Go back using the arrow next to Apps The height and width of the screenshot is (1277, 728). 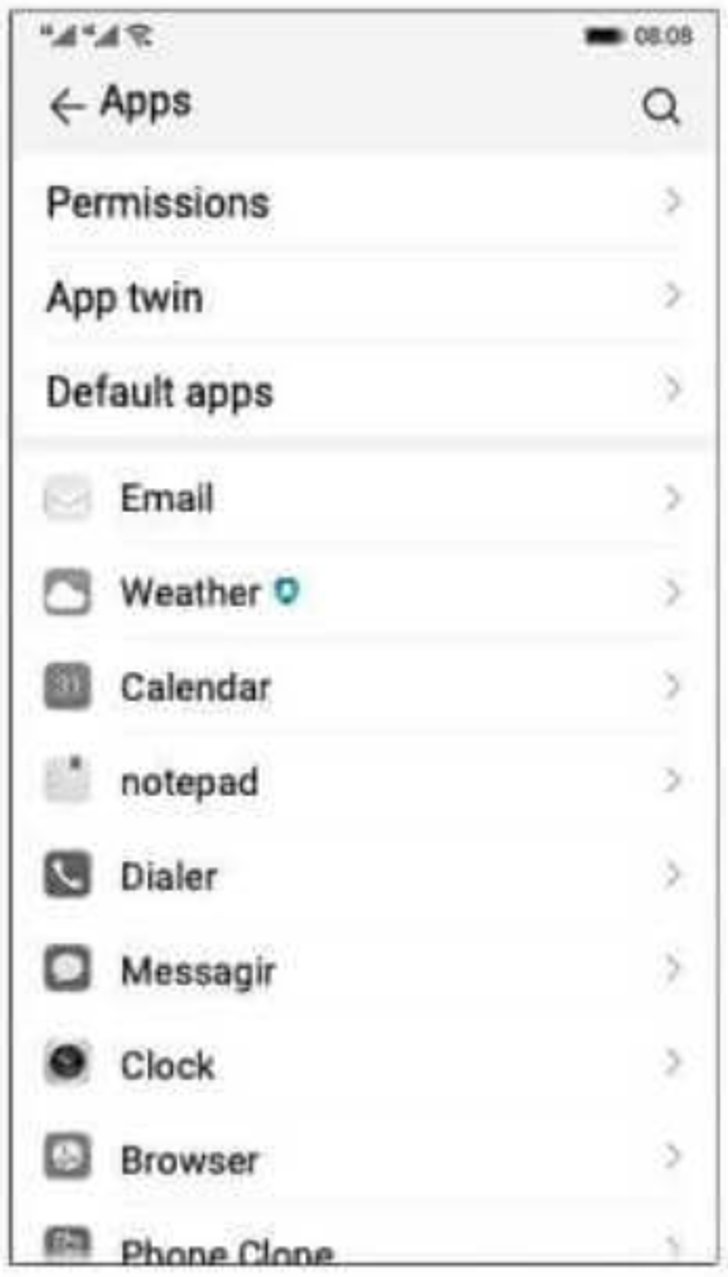tap(66, 107)
